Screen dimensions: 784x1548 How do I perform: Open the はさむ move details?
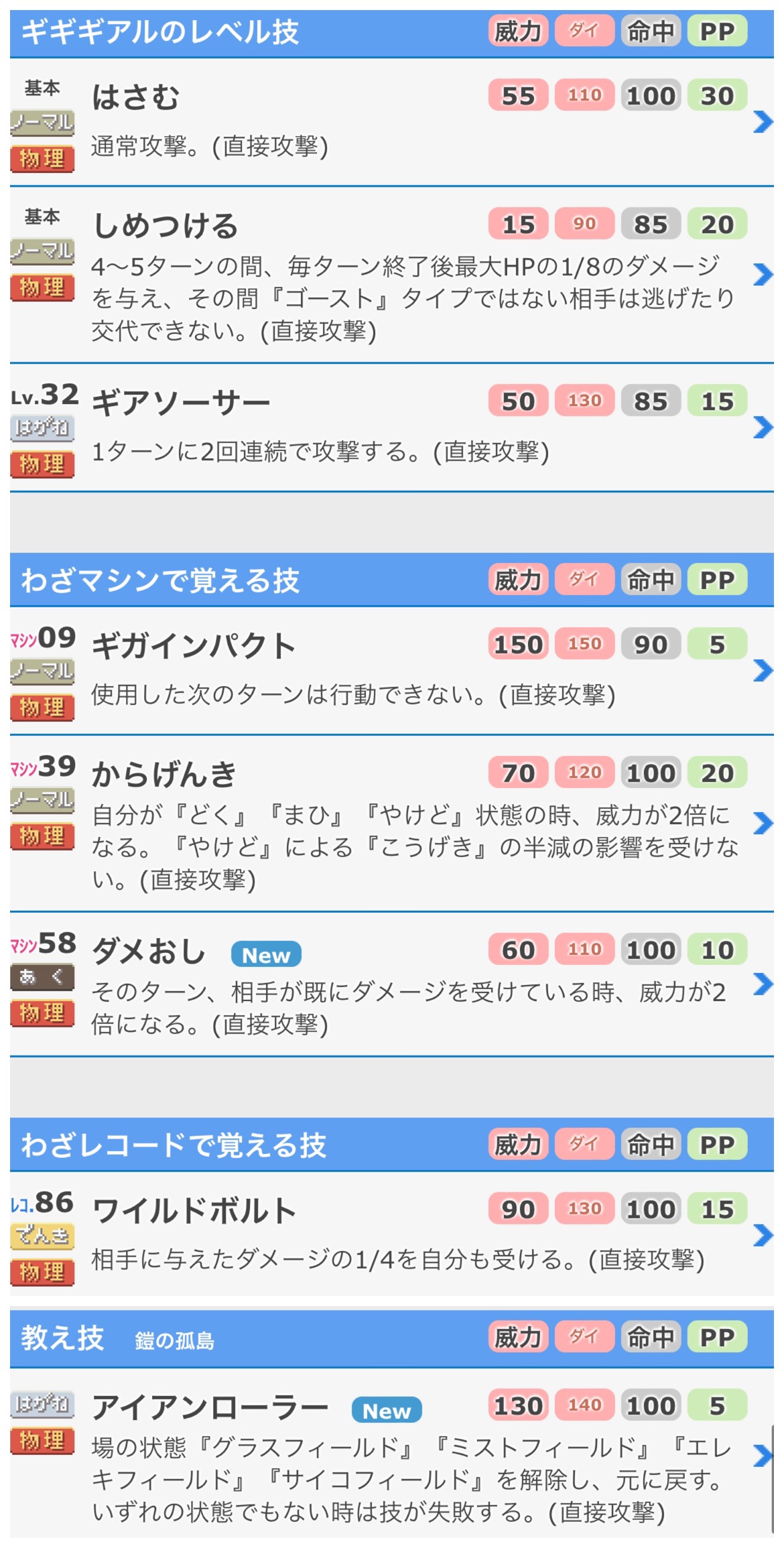click(x=392, y=122)
